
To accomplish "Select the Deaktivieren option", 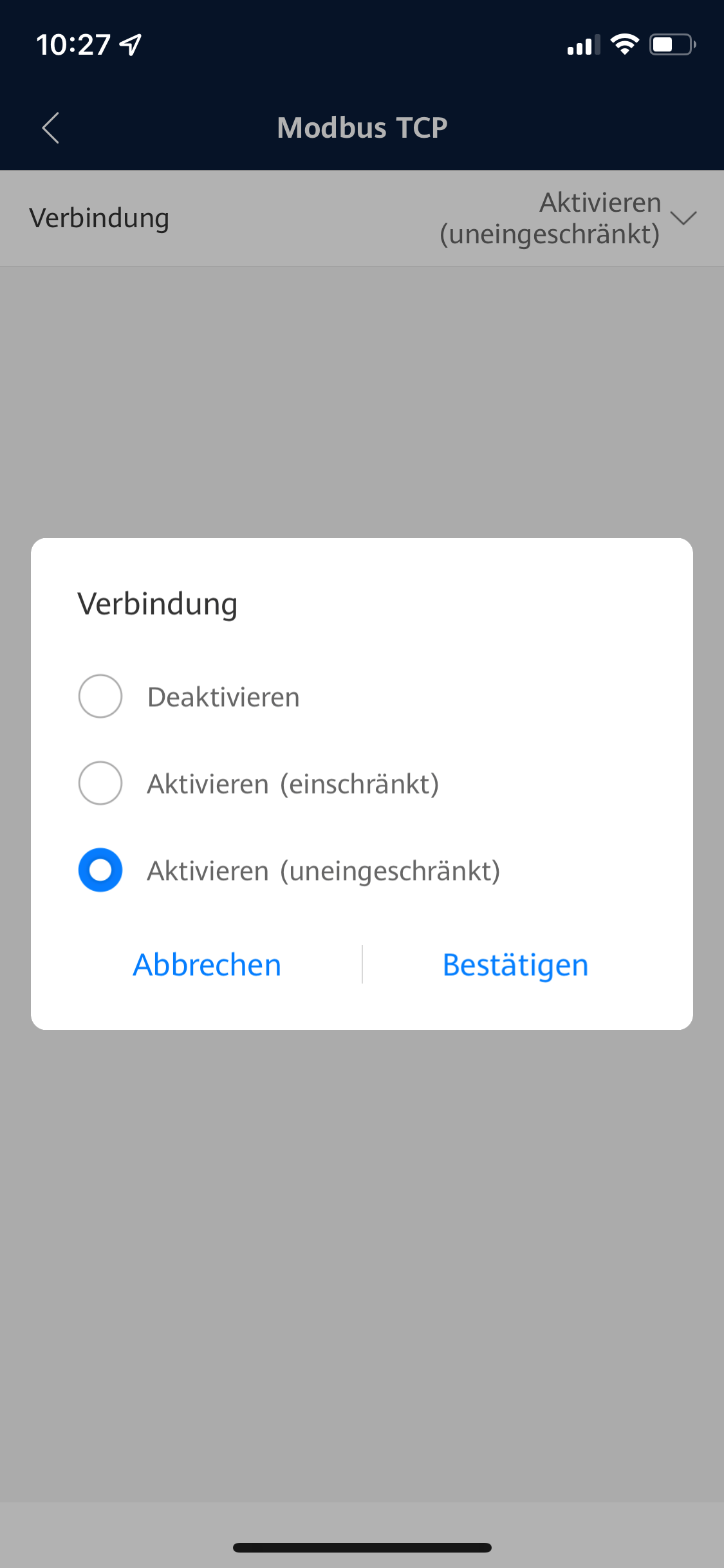I will click(100, 696).
